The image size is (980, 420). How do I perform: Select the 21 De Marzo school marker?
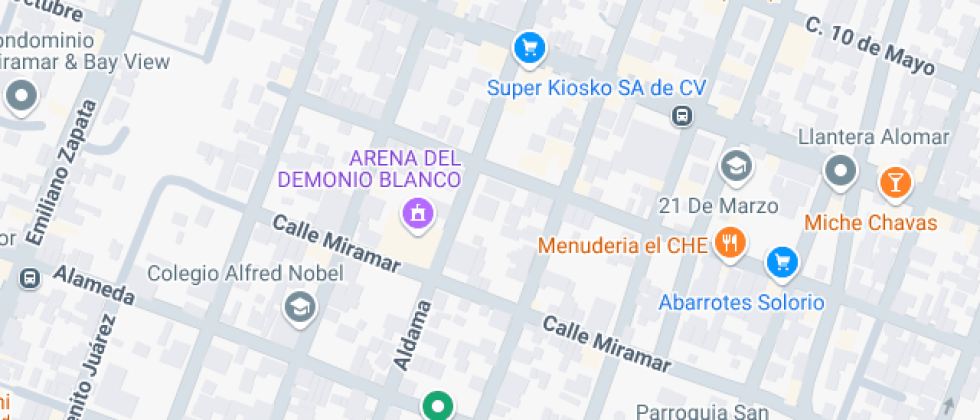click(736, 164)
